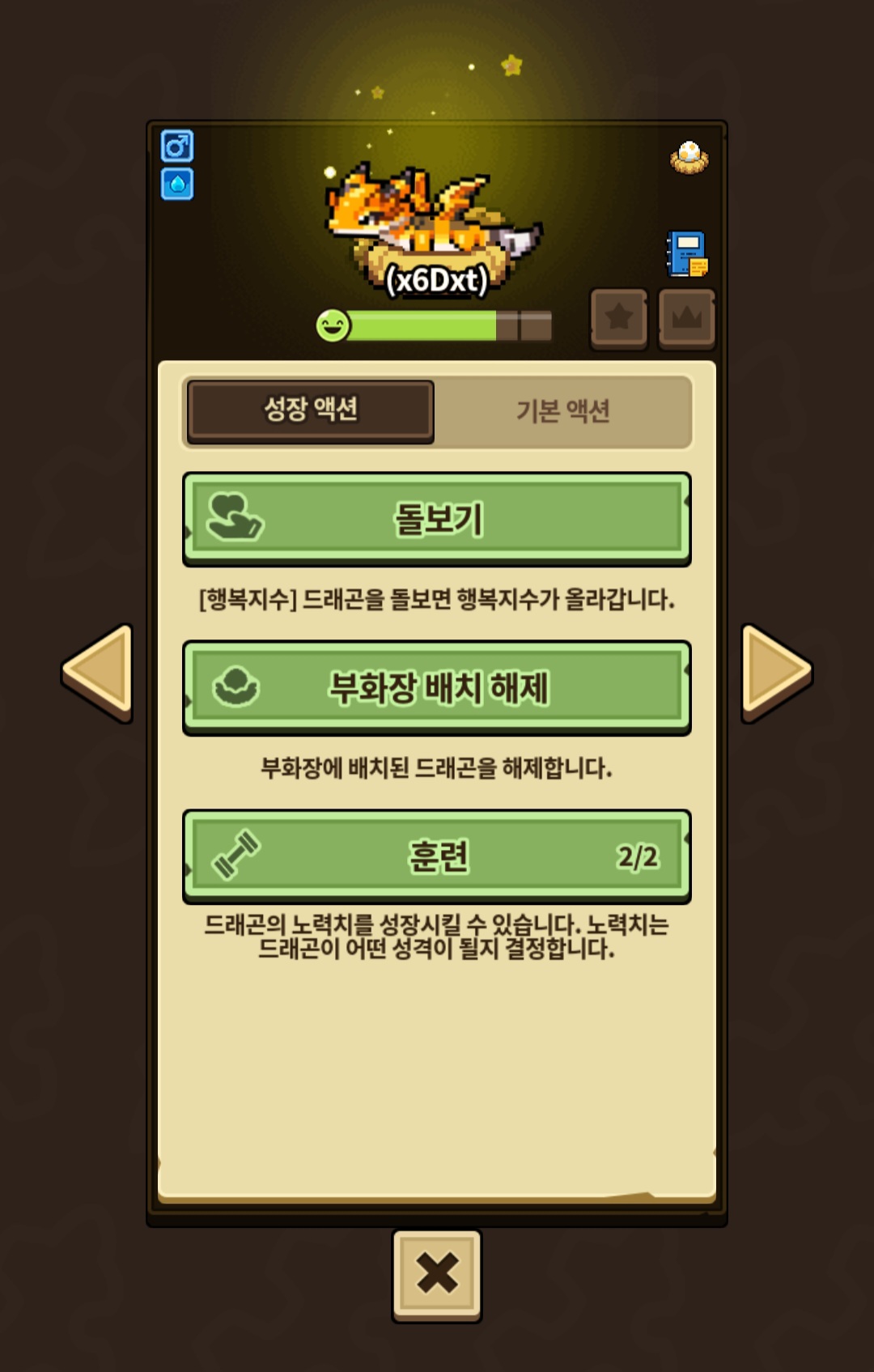Tap the 돌보기 button
This screenshot has width=874, height=1372.
[x=437, y=519]
